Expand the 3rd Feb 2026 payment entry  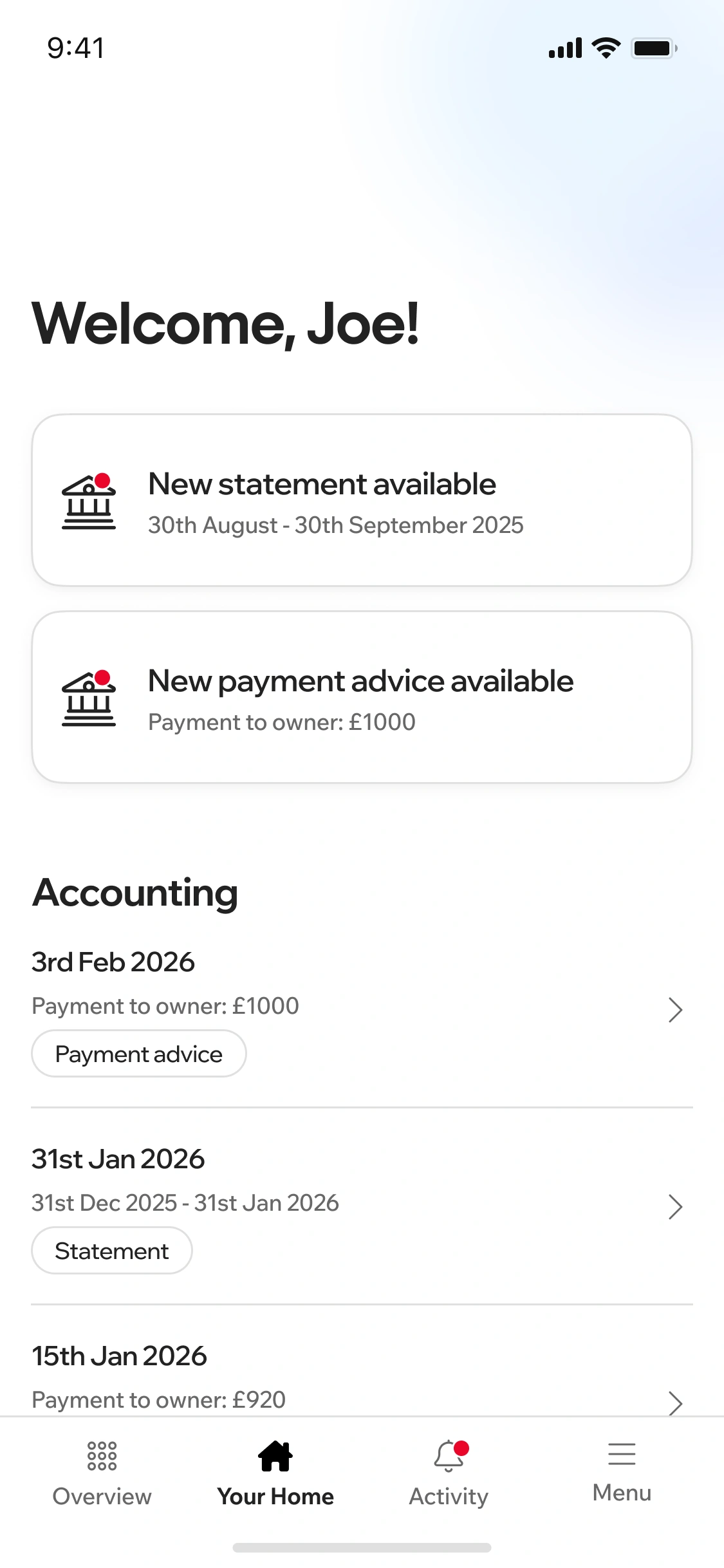675,1009
